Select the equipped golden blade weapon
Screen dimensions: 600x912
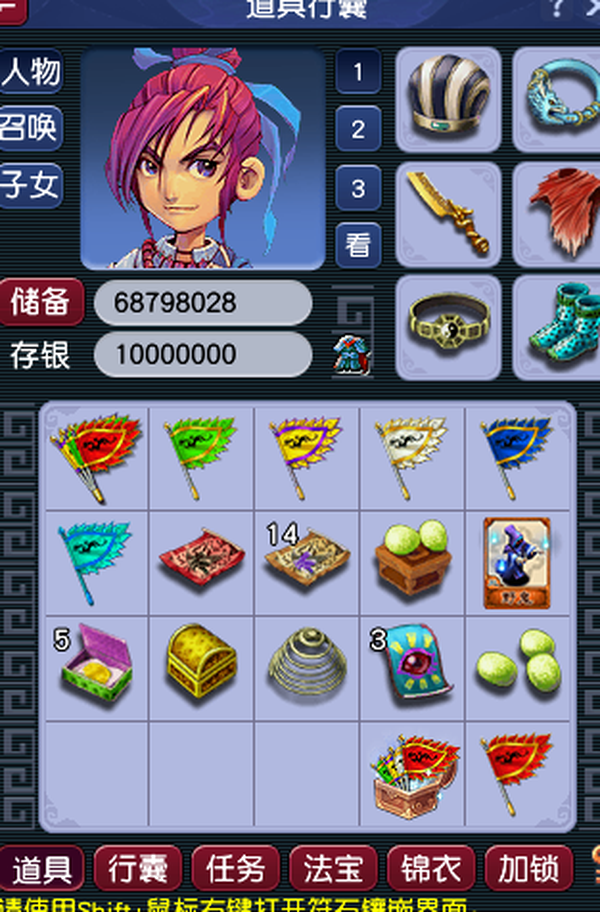pyautogui.click(x=448, y=212)
